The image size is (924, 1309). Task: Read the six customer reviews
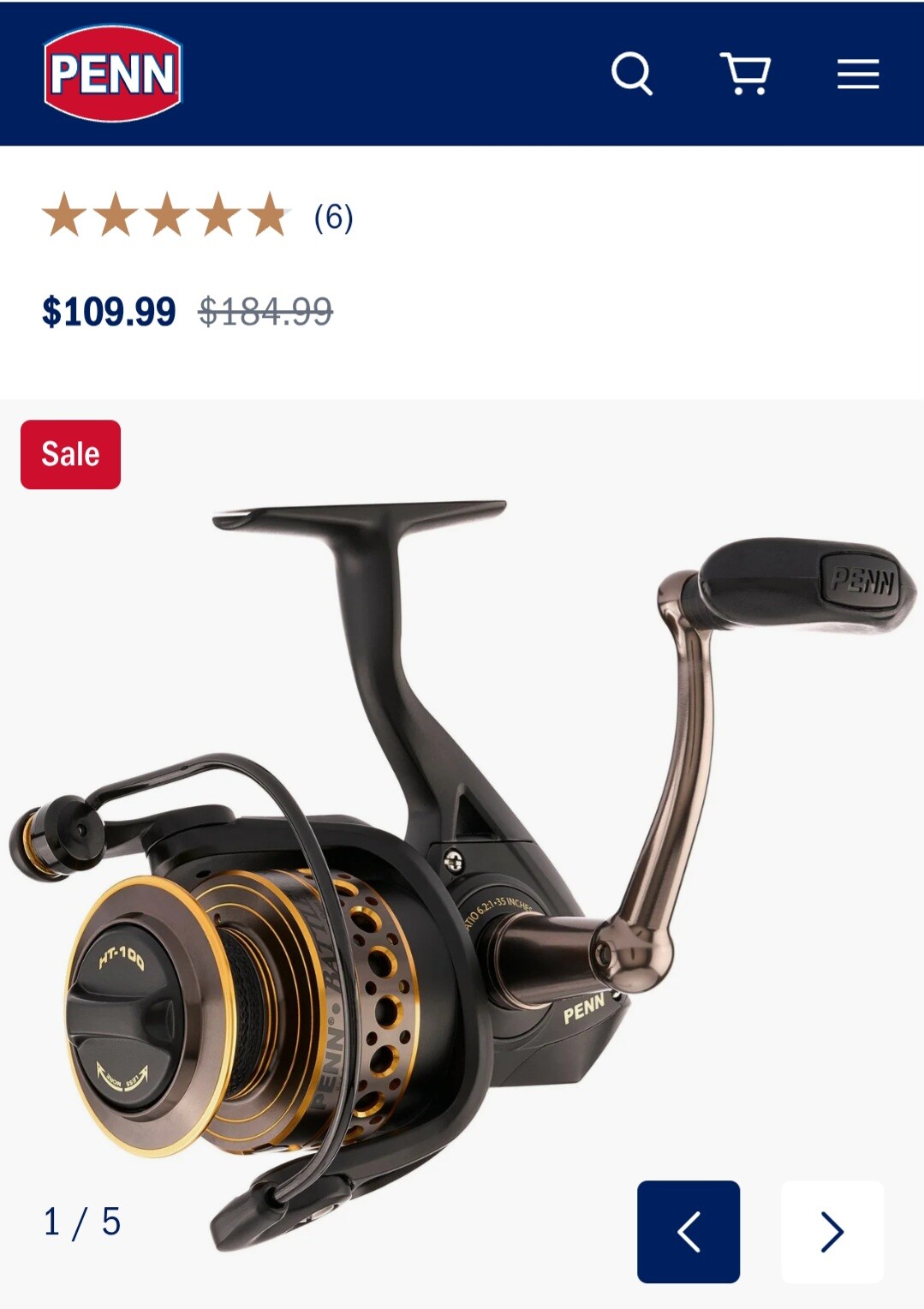click(x=333, y=218)
